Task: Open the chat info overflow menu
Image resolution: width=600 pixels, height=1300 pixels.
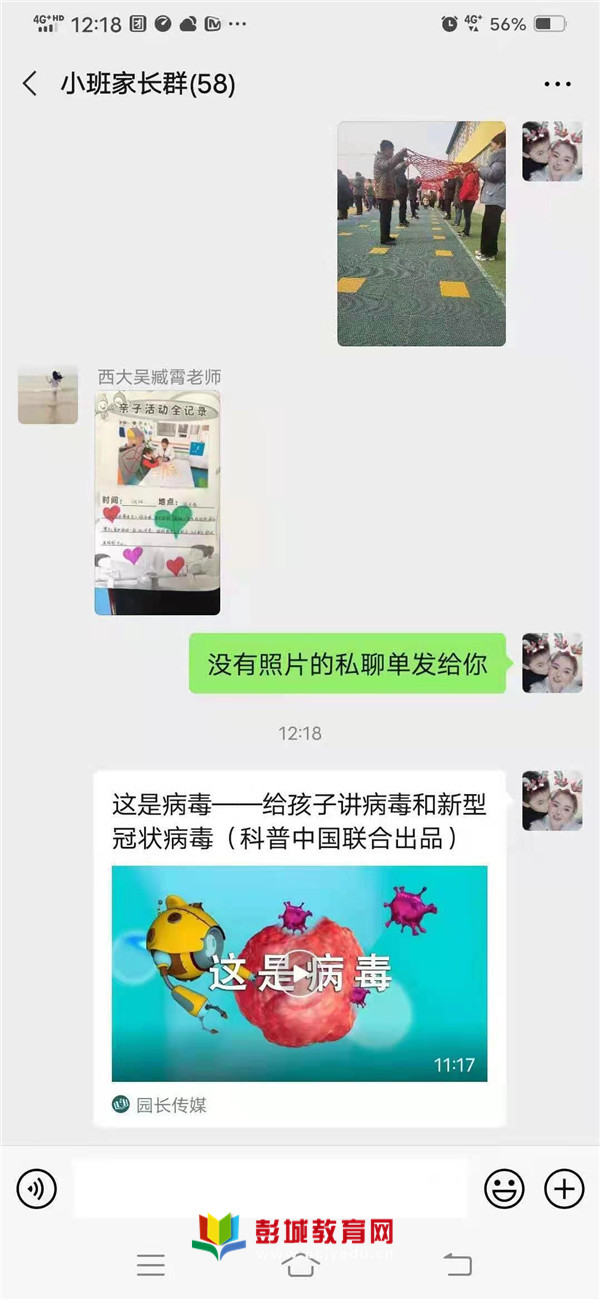Action: (557, 85)
